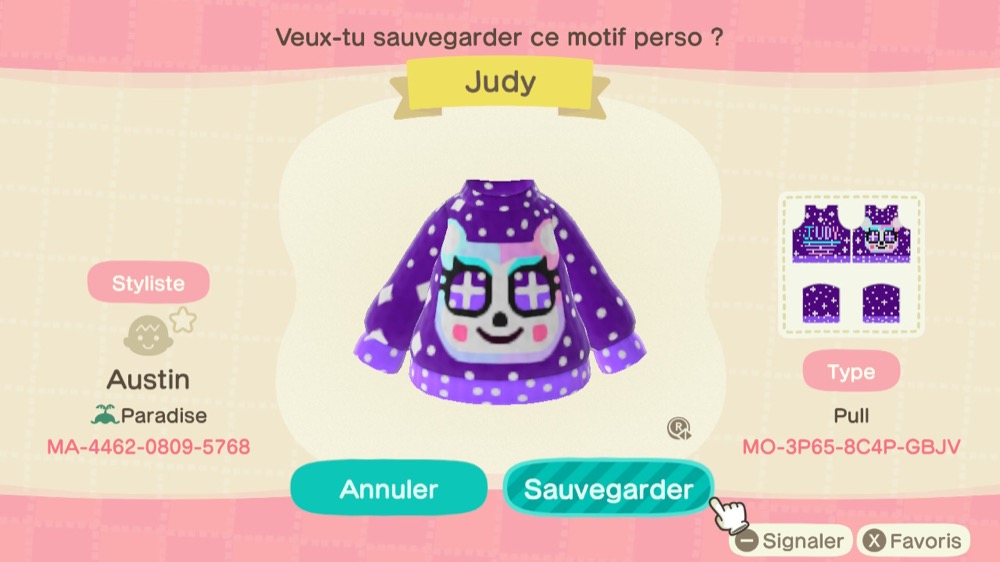Tap Sauvegarder to save the Judy design
This screenshot has height=562, width=1000.
point(608,489)
